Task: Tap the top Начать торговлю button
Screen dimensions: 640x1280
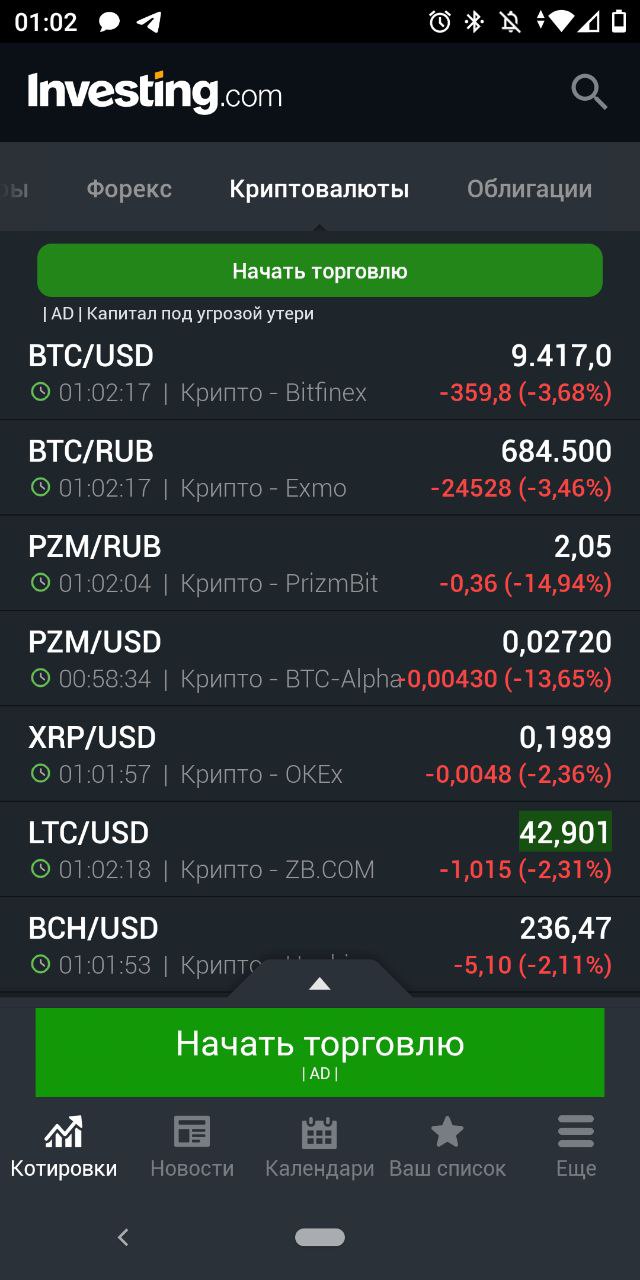Action: (320, 271)
